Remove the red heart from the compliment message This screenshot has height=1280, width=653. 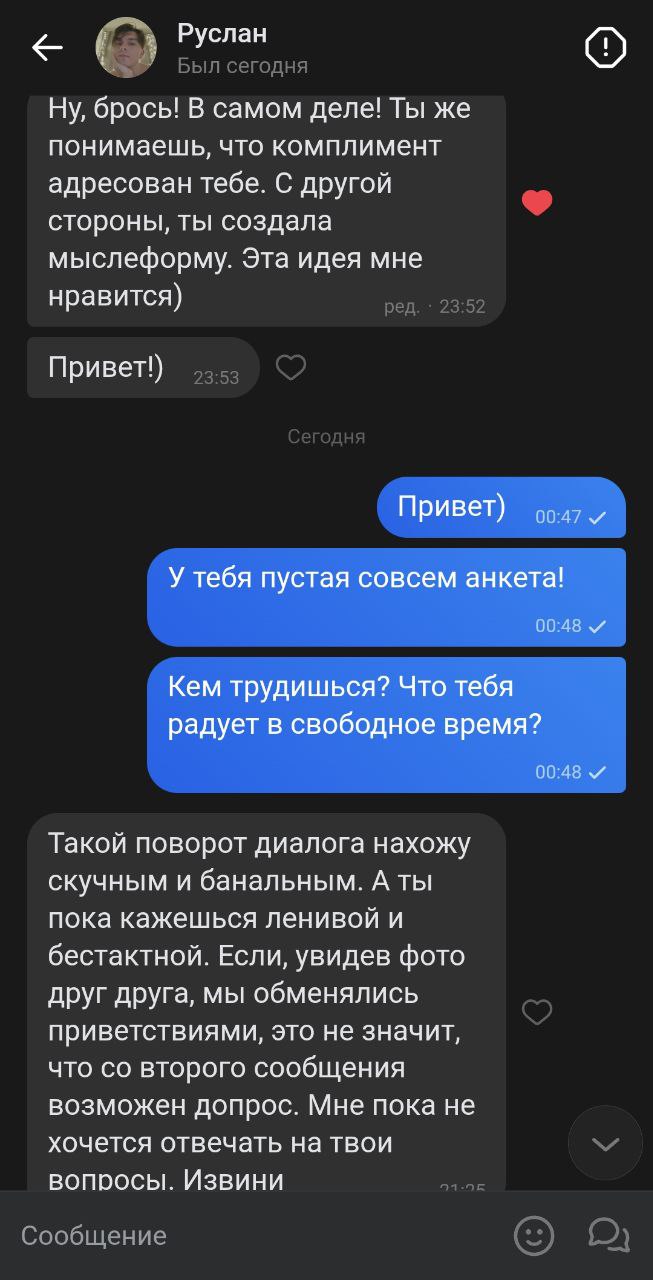537,203
